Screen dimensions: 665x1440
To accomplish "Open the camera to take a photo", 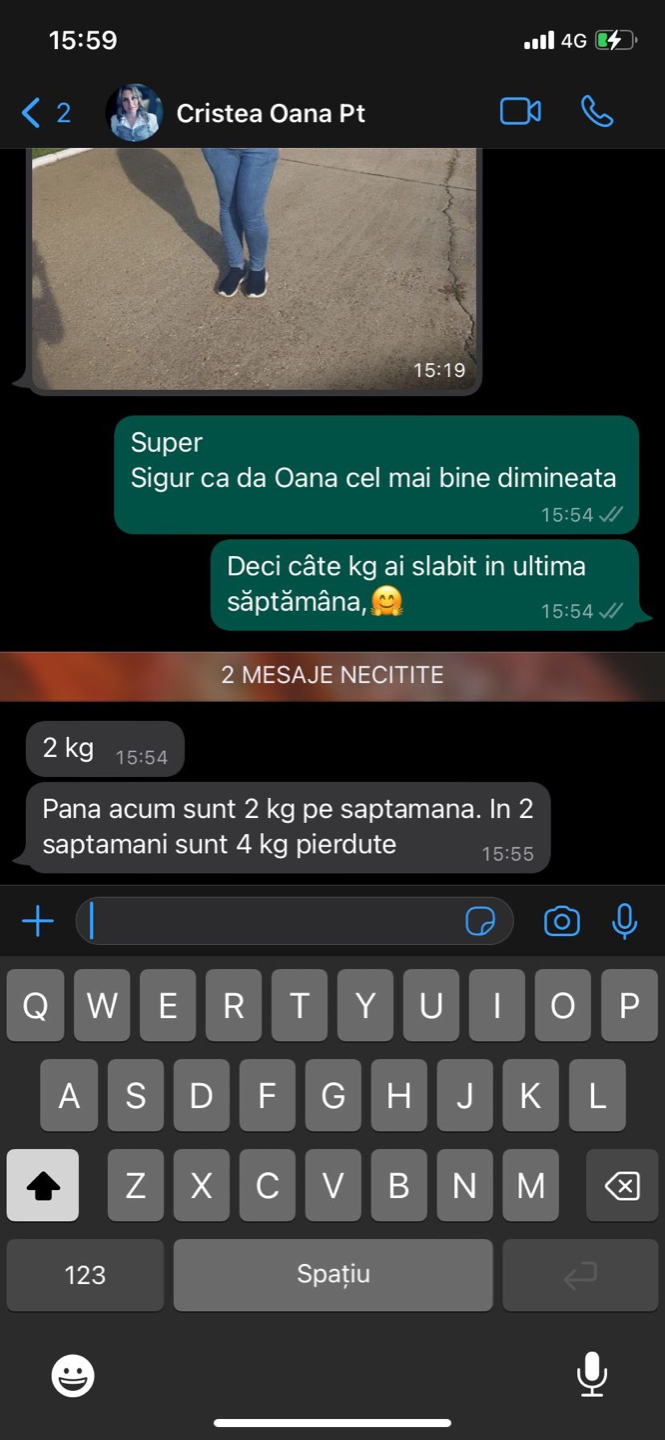I will 561,921.
